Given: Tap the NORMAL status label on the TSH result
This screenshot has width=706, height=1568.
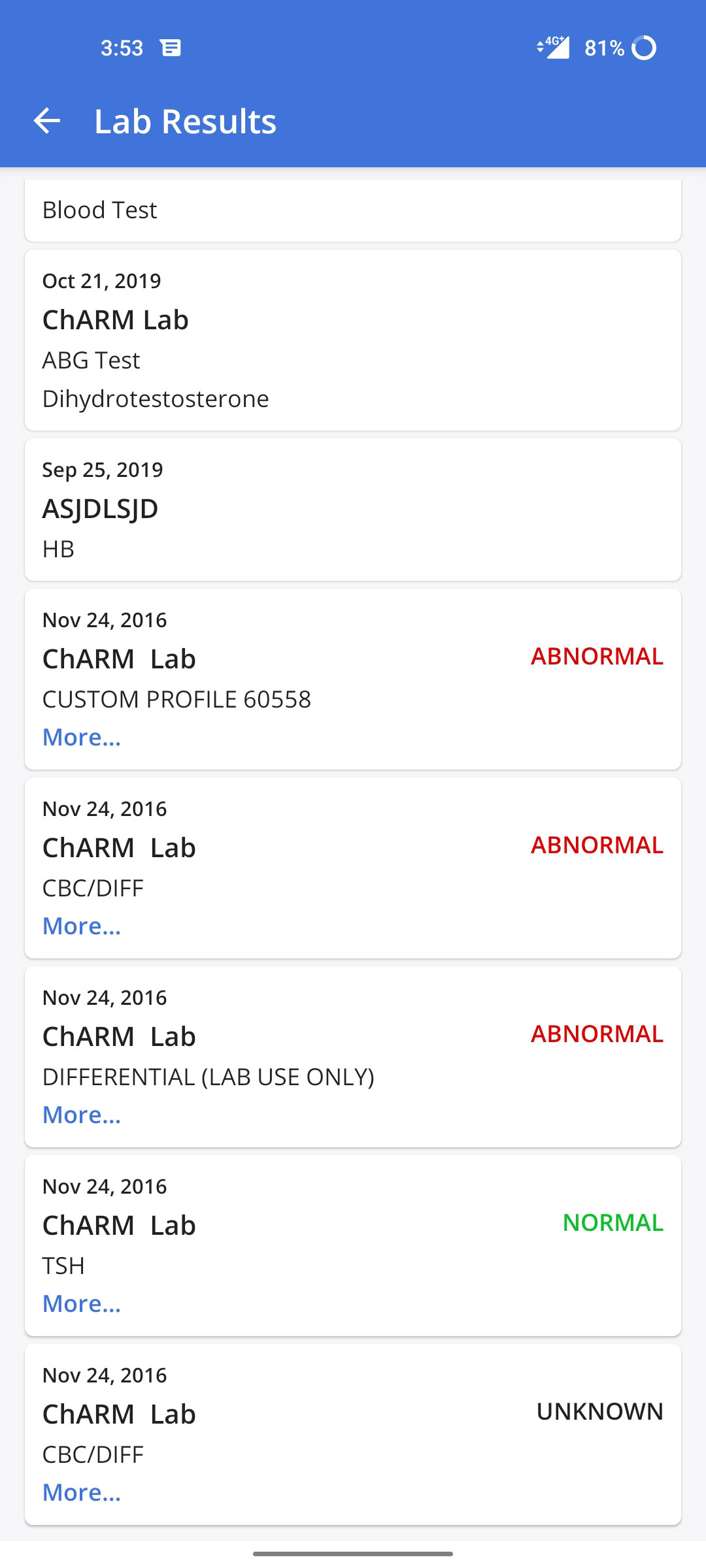Looking at the screenshot, I should click(613, 1222).
